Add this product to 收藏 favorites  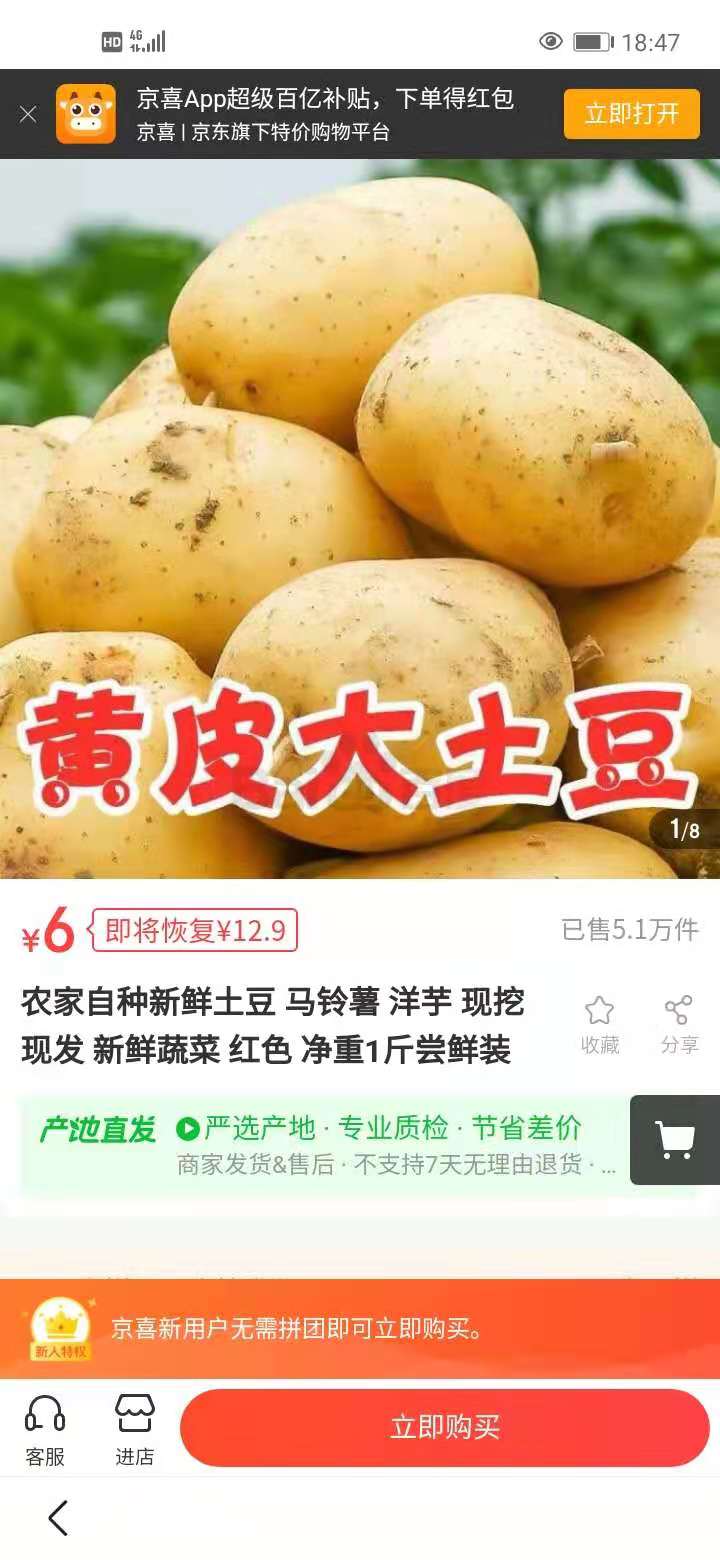[600, 1024]
